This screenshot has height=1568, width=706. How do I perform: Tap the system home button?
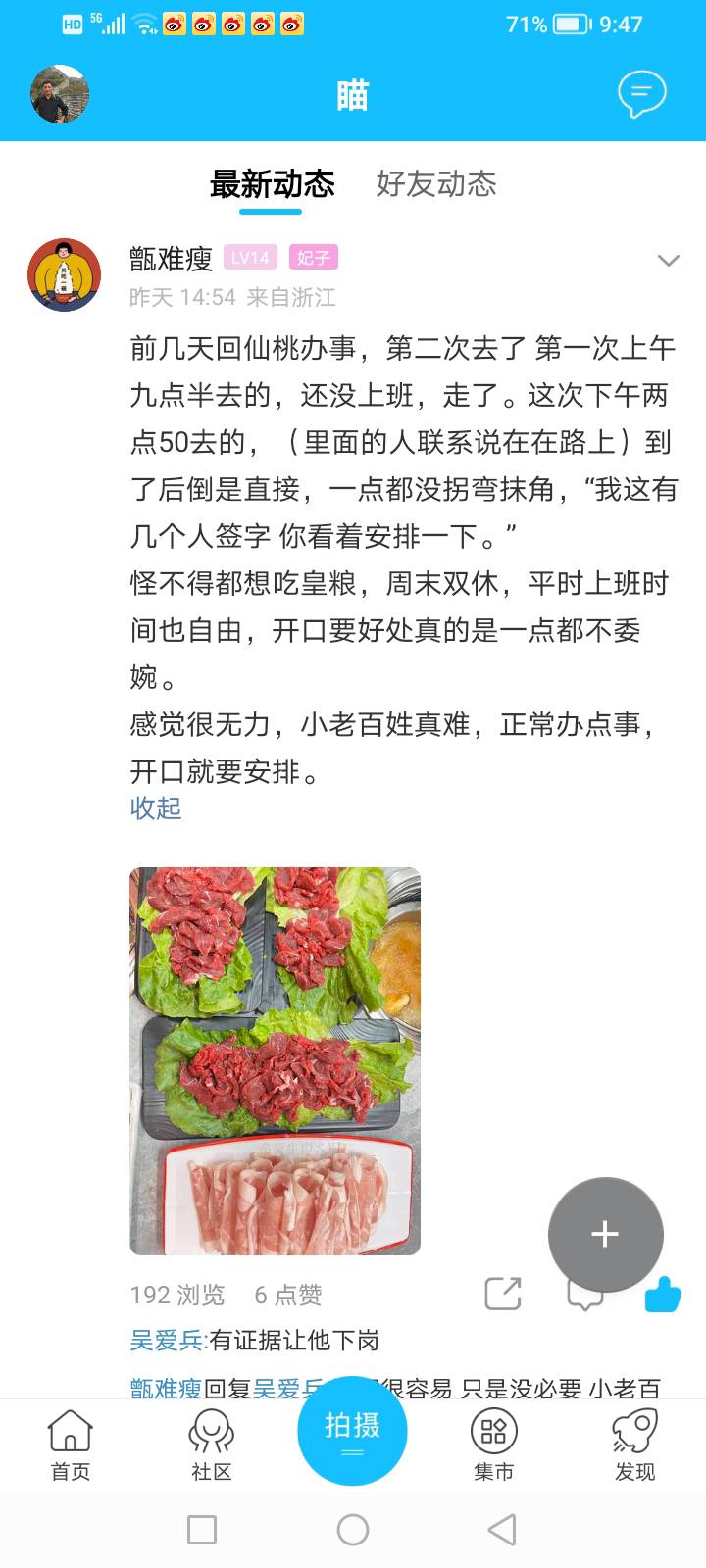tap(352, 1530)
